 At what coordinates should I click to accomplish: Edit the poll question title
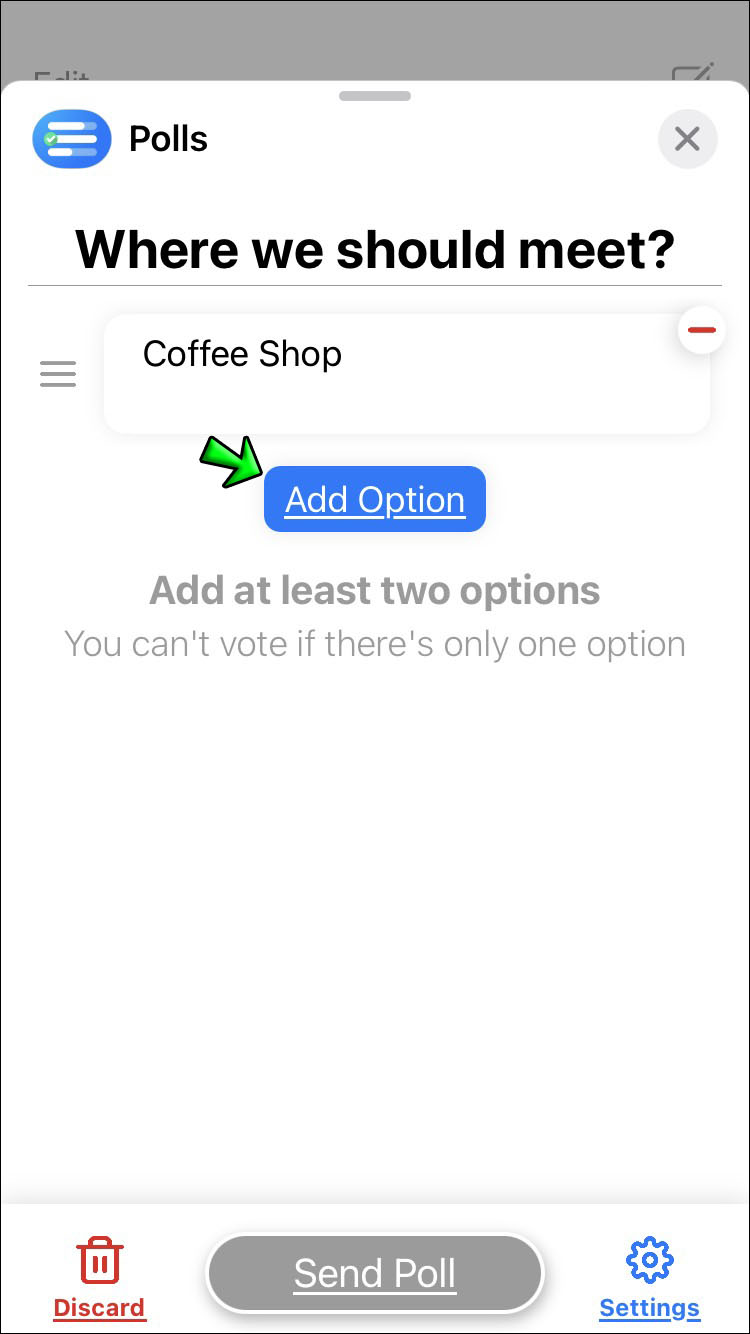[375, 250]
